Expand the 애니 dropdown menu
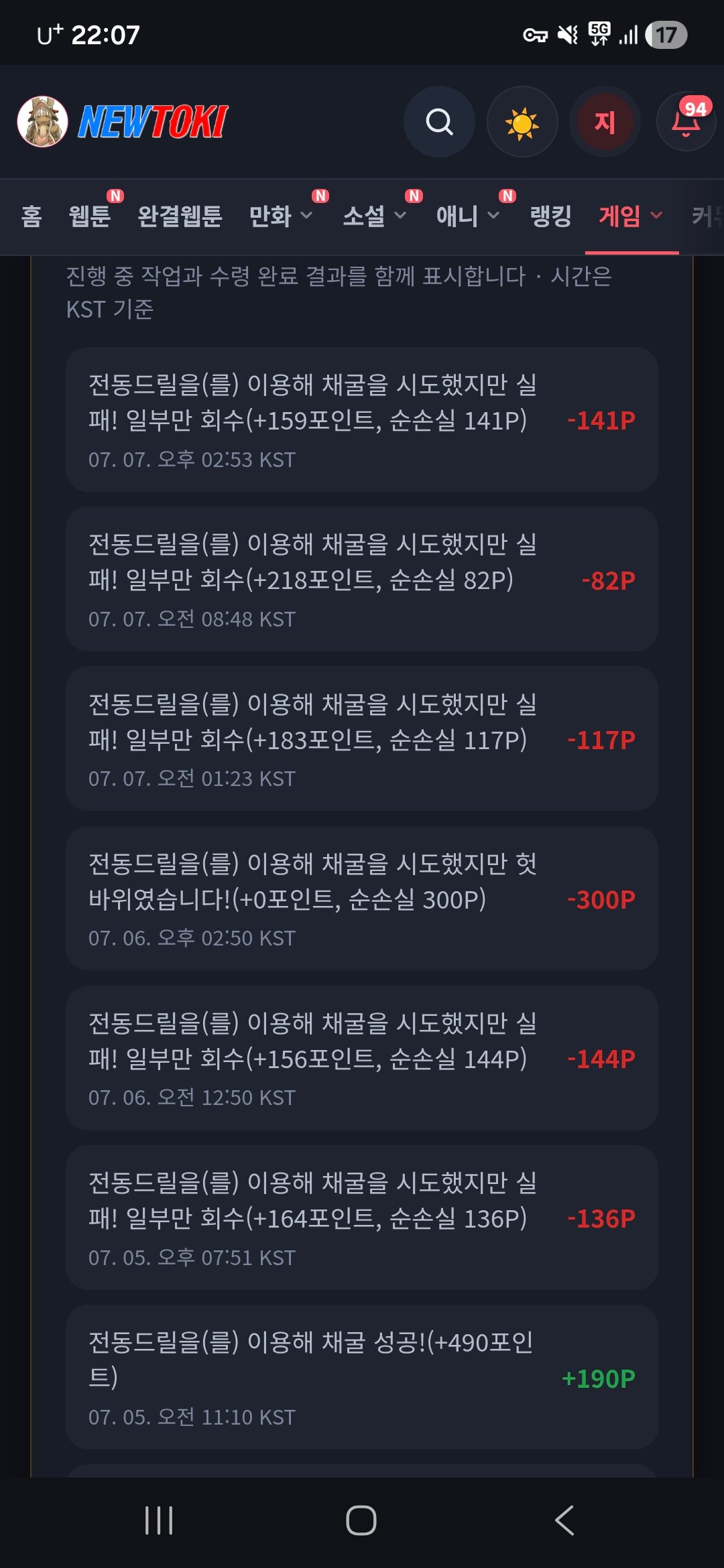The image size is (724, 1568). click(x=468, y=216)
